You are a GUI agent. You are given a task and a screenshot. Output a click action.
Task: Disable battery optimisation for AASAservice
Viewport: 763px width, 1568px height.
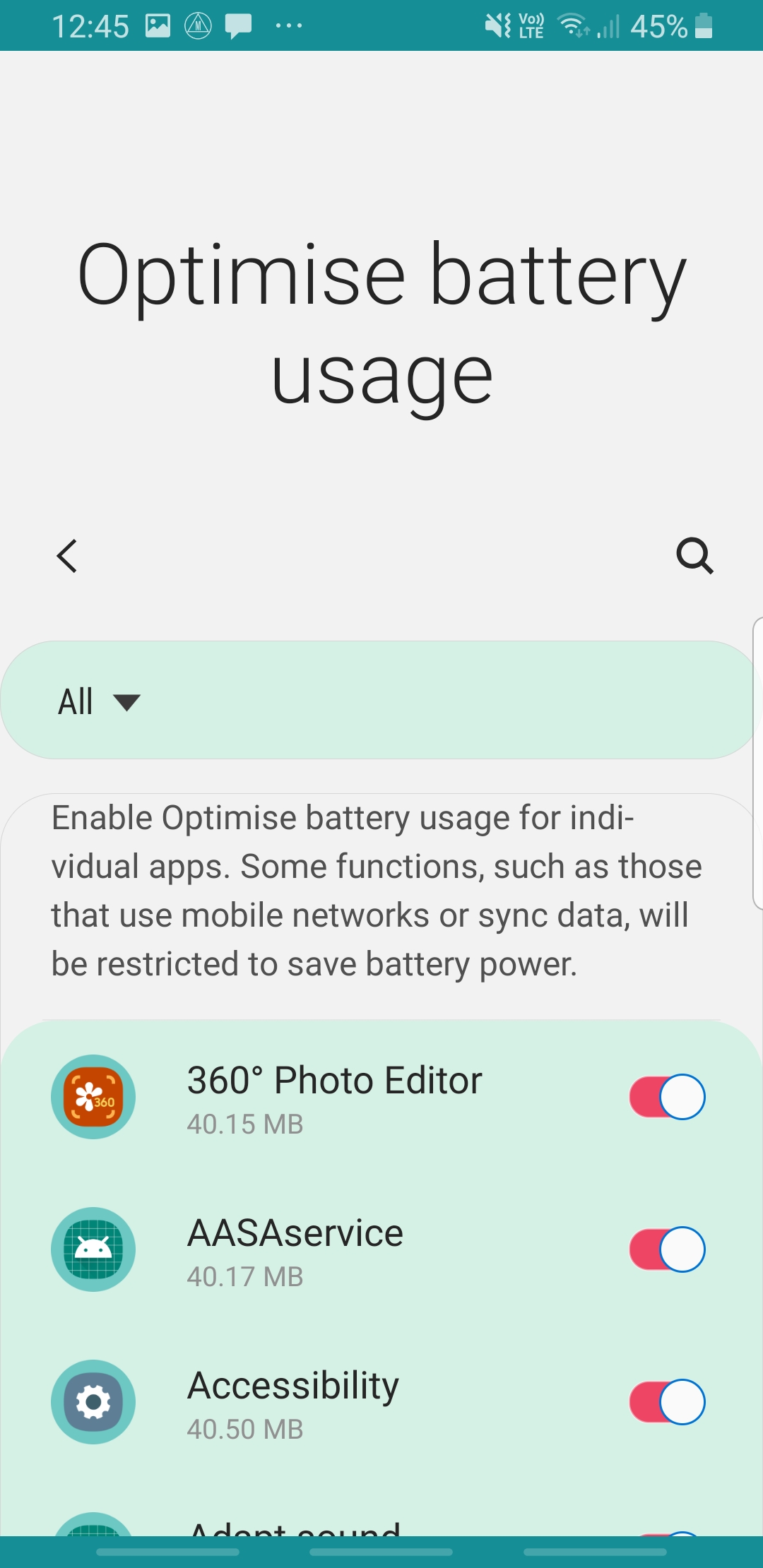667,1249
